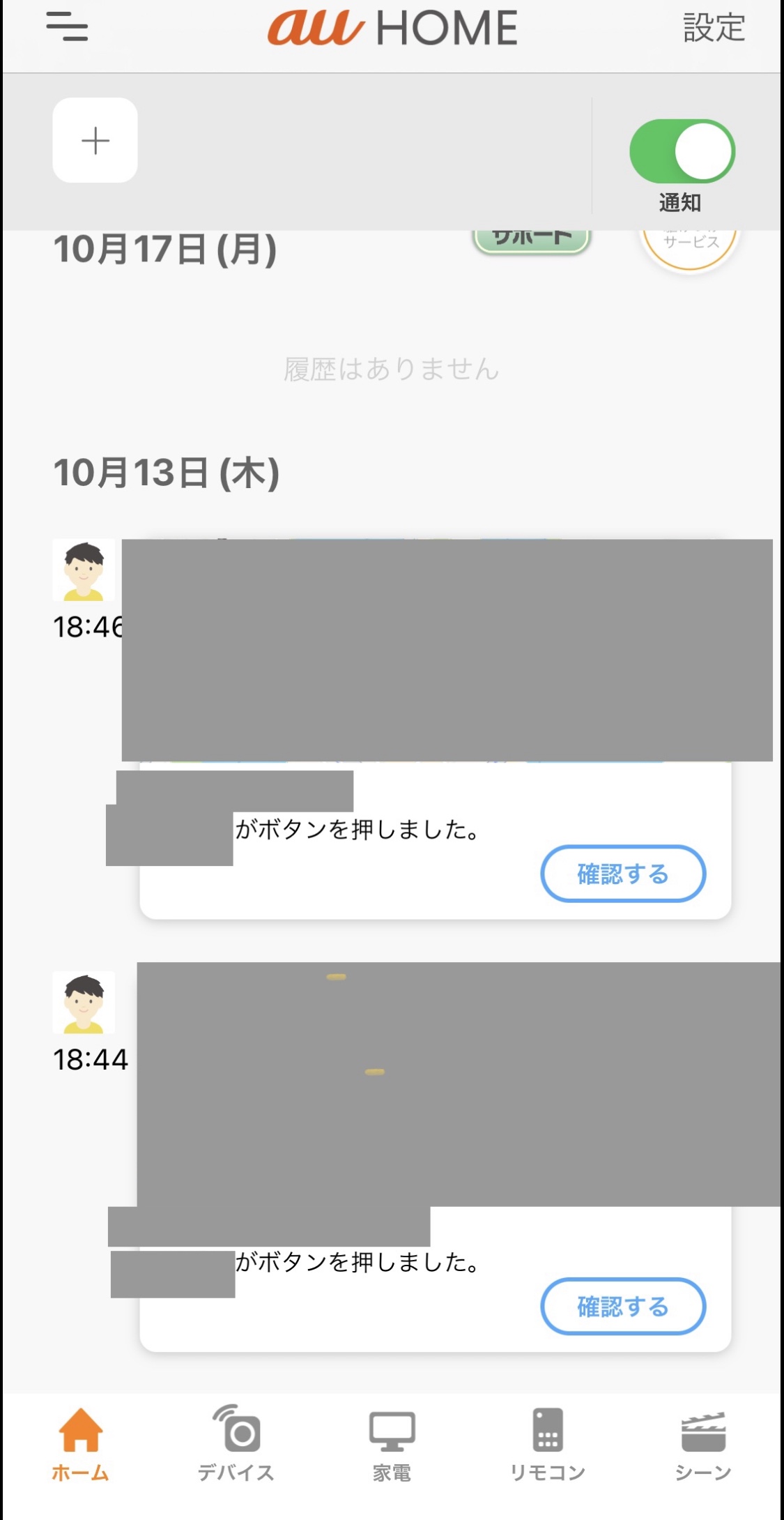Tap the plus add button
Viewport: 784px width, 1520px height.
tap(95, 140)
